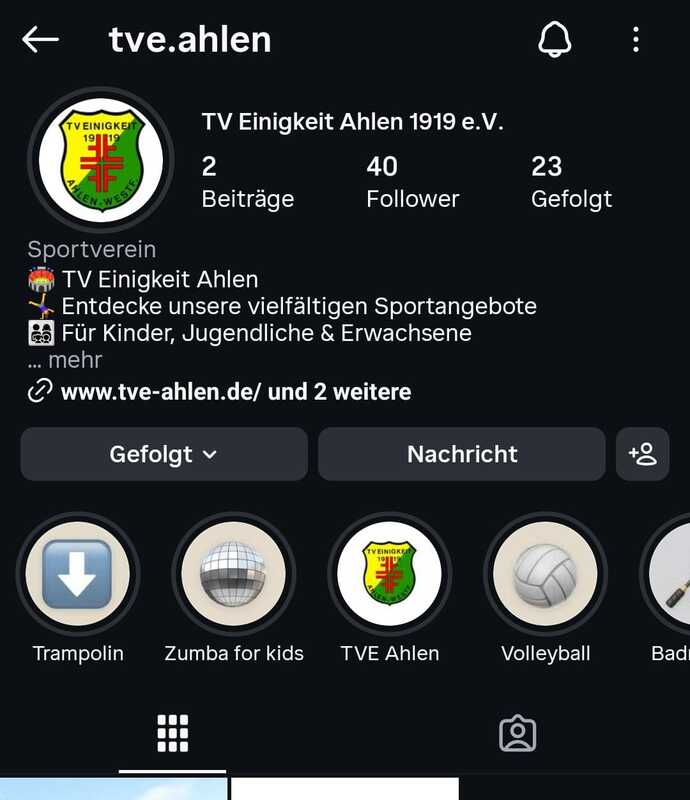Show the 23 Gefolgt list
The height and width of the screenshot is (800, 690).
coord(570,181)
